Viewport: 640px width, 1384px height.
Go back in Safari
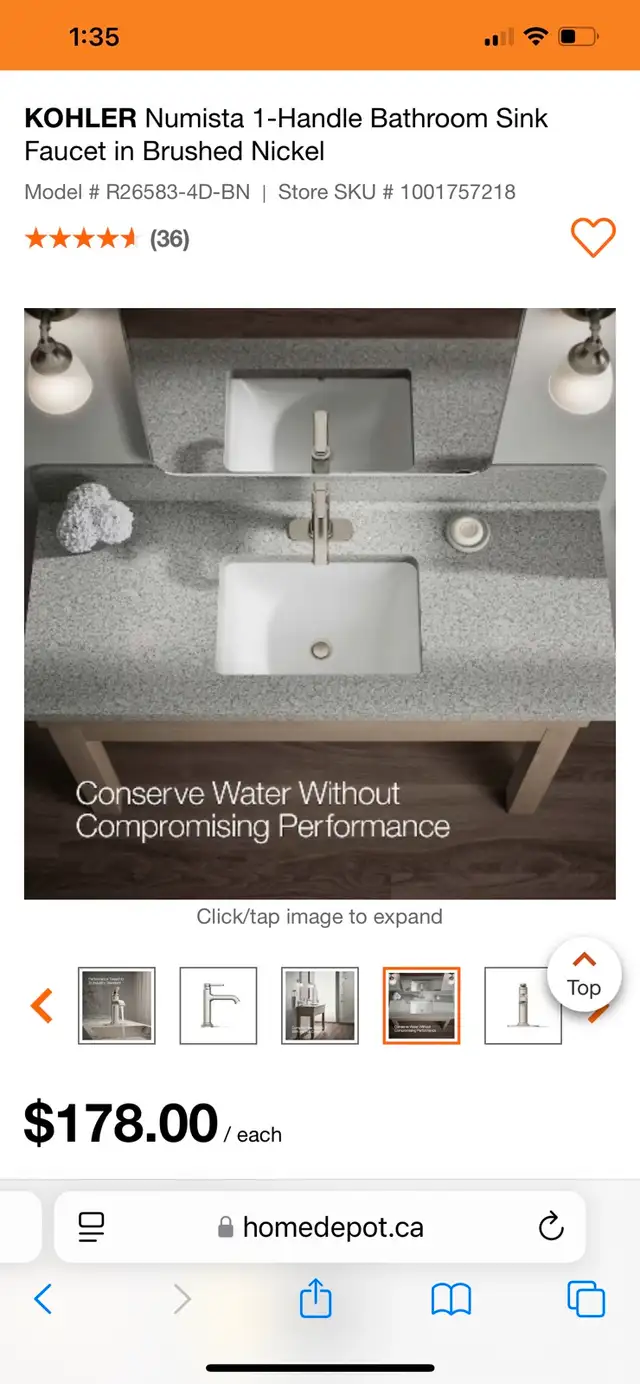pyautogui.click(x=43, y=1299)
